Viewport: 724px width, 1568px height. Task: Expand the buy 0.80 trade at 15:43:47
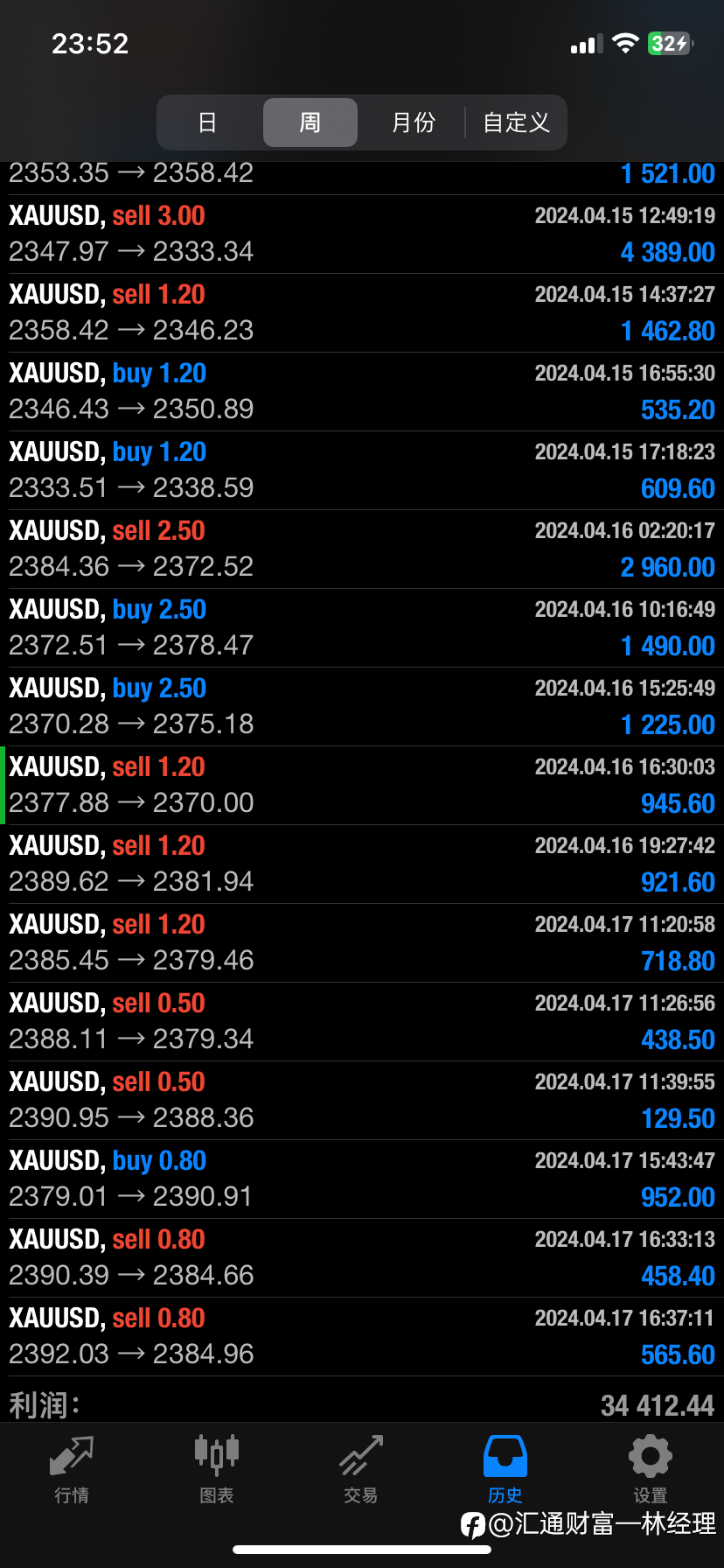(x=362, y=1179)
